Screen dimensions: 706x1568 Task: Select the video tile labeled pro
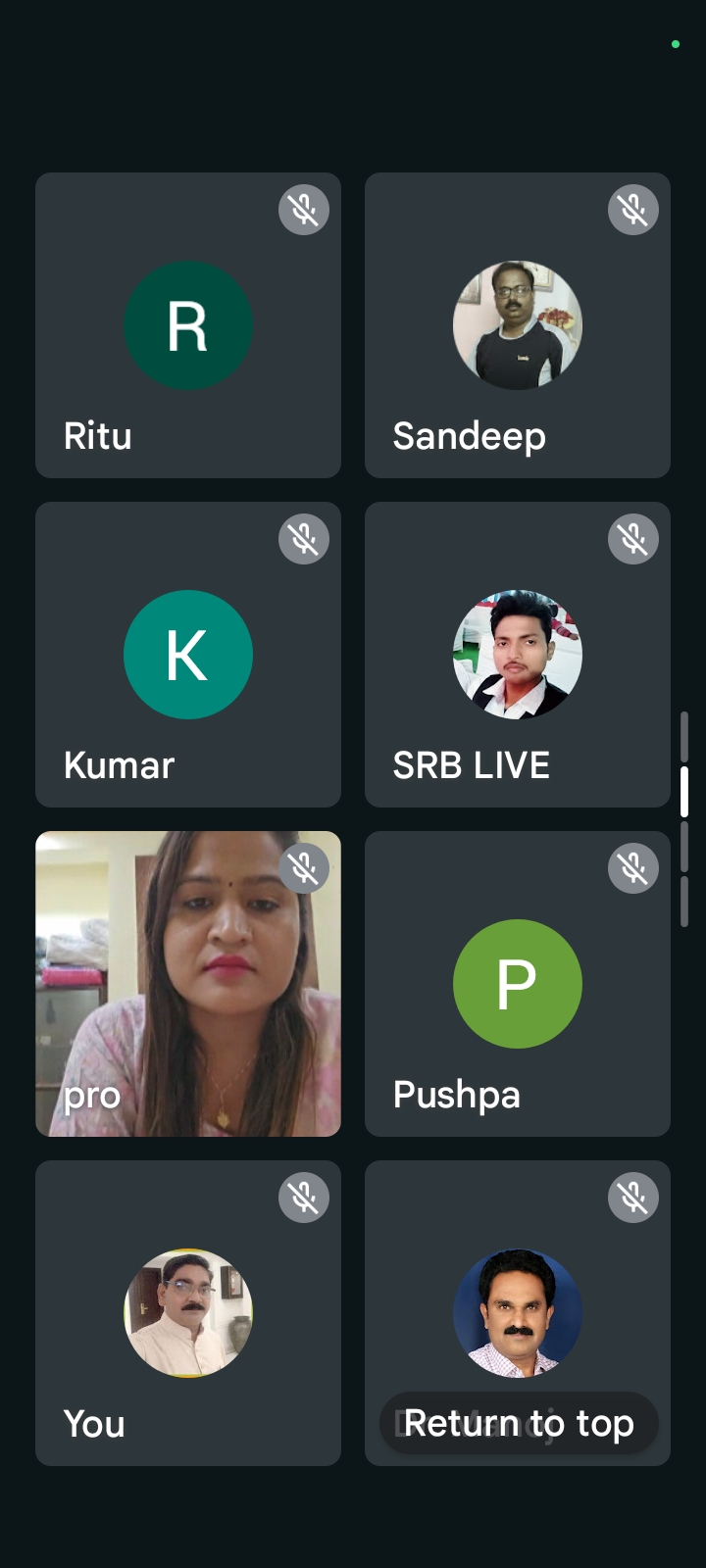pyautogui.click(x=187, y=984)
